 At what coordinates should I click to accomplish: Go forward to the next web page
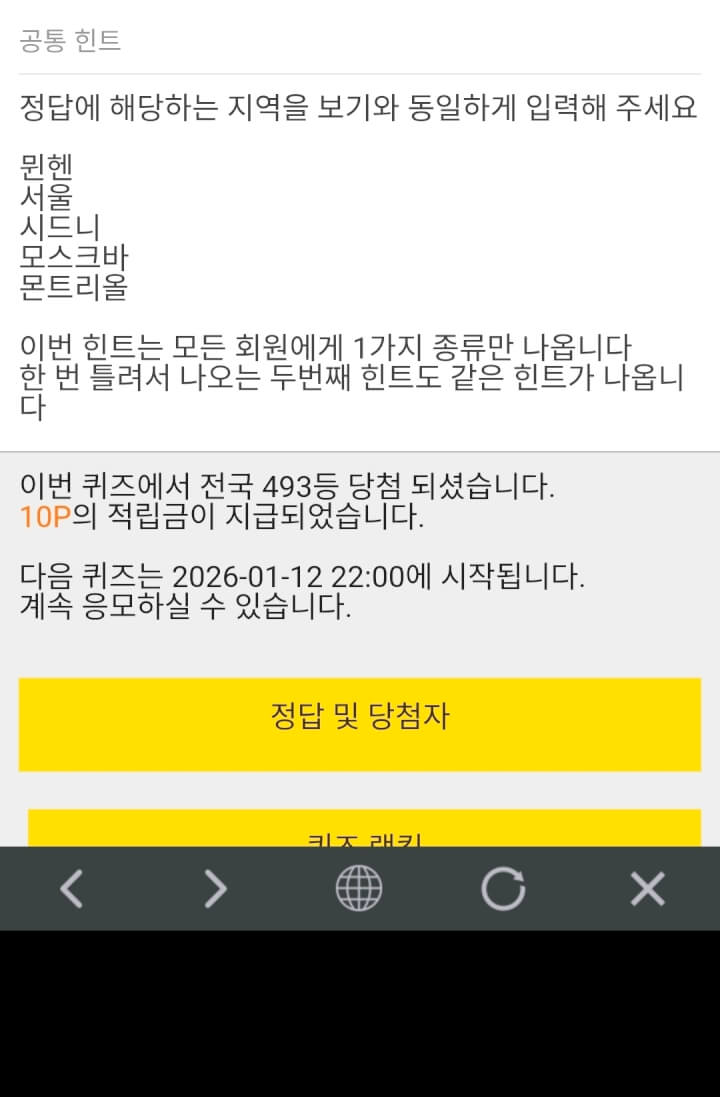(x=215, y=888)
